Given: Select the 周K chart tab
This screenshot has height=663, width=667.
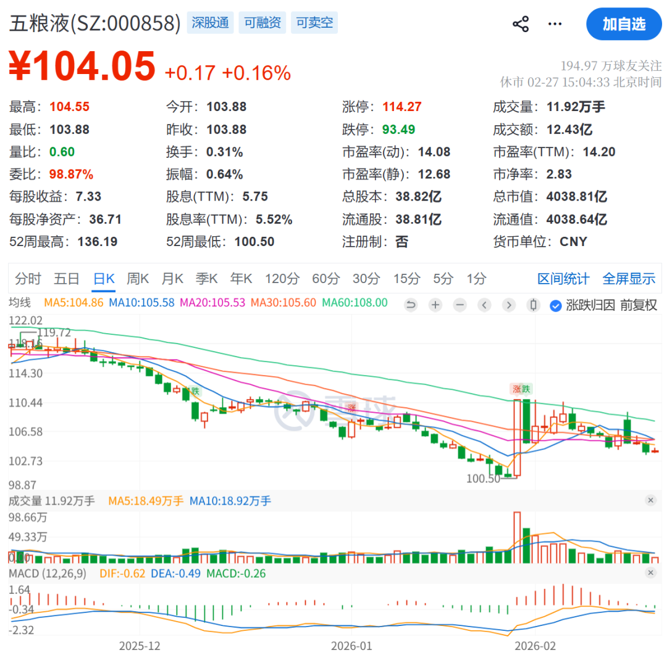Looking at the screenshot, I should tap(138, 279).
